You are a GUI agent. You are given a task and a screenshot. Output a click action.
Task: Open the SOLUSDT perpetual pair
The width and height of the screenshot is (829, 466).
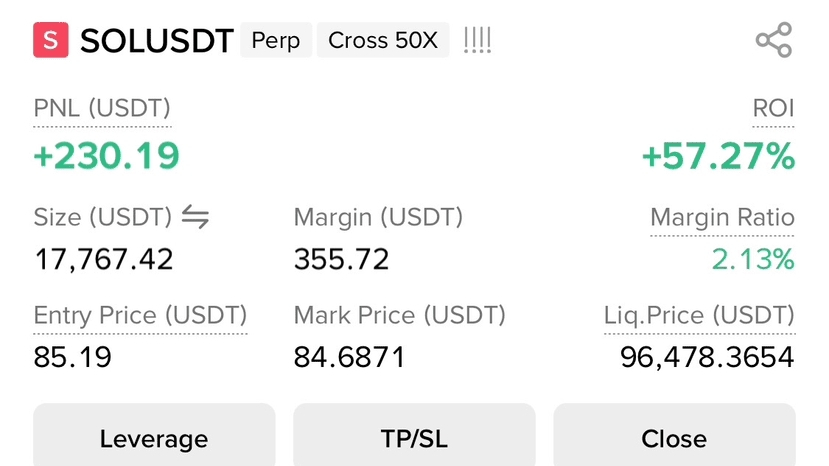(156, 41)
